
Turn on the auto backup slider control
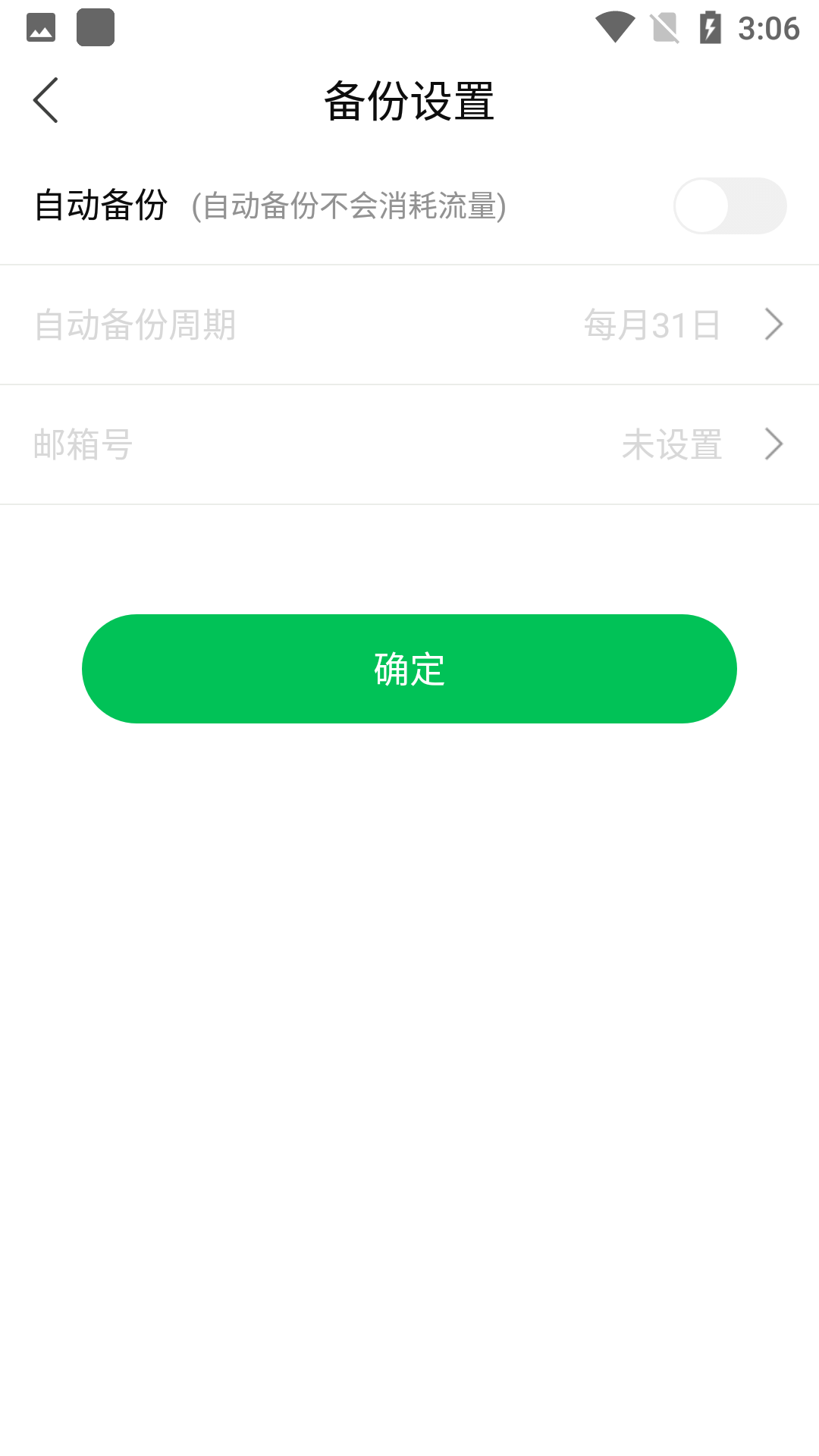[x=730, y=206]
